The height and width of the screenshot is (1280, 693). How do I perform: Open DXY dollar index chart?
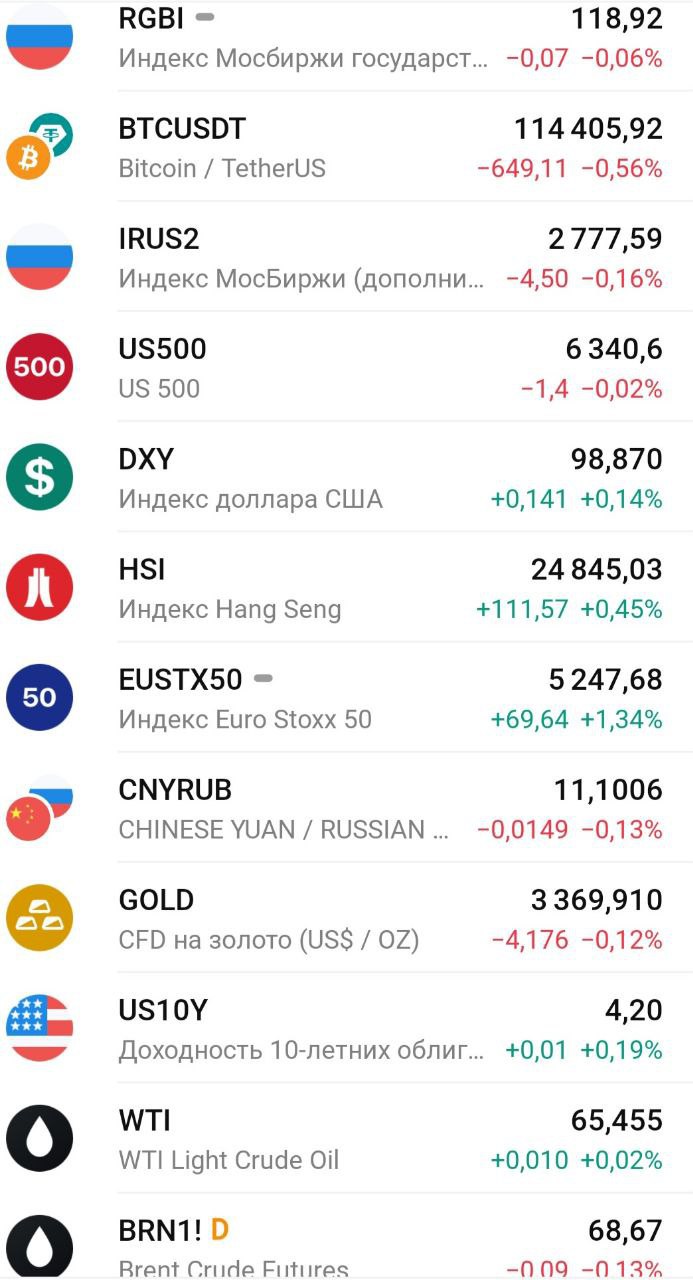coord(346,478)
